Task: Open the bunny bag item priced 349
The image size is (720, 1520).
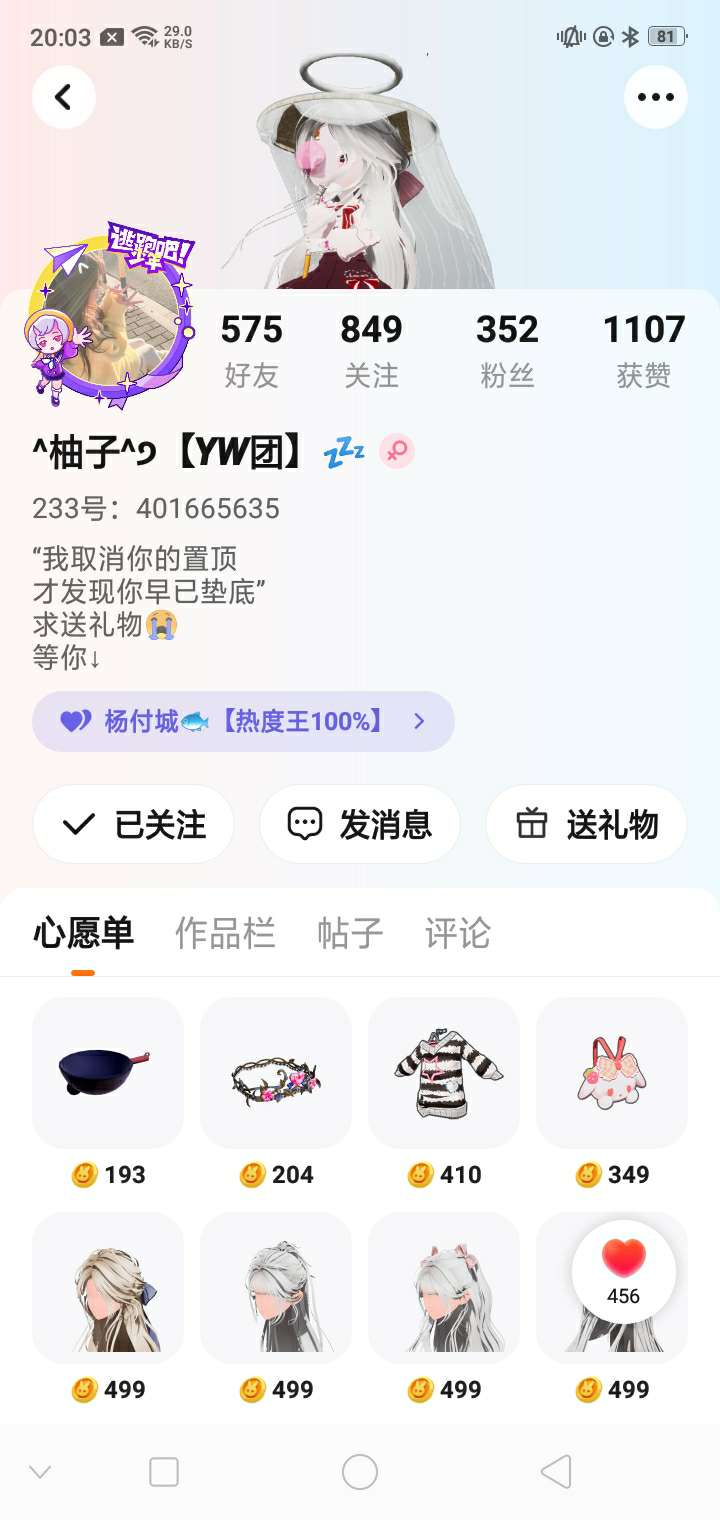Action: (x=612, y=1072)
